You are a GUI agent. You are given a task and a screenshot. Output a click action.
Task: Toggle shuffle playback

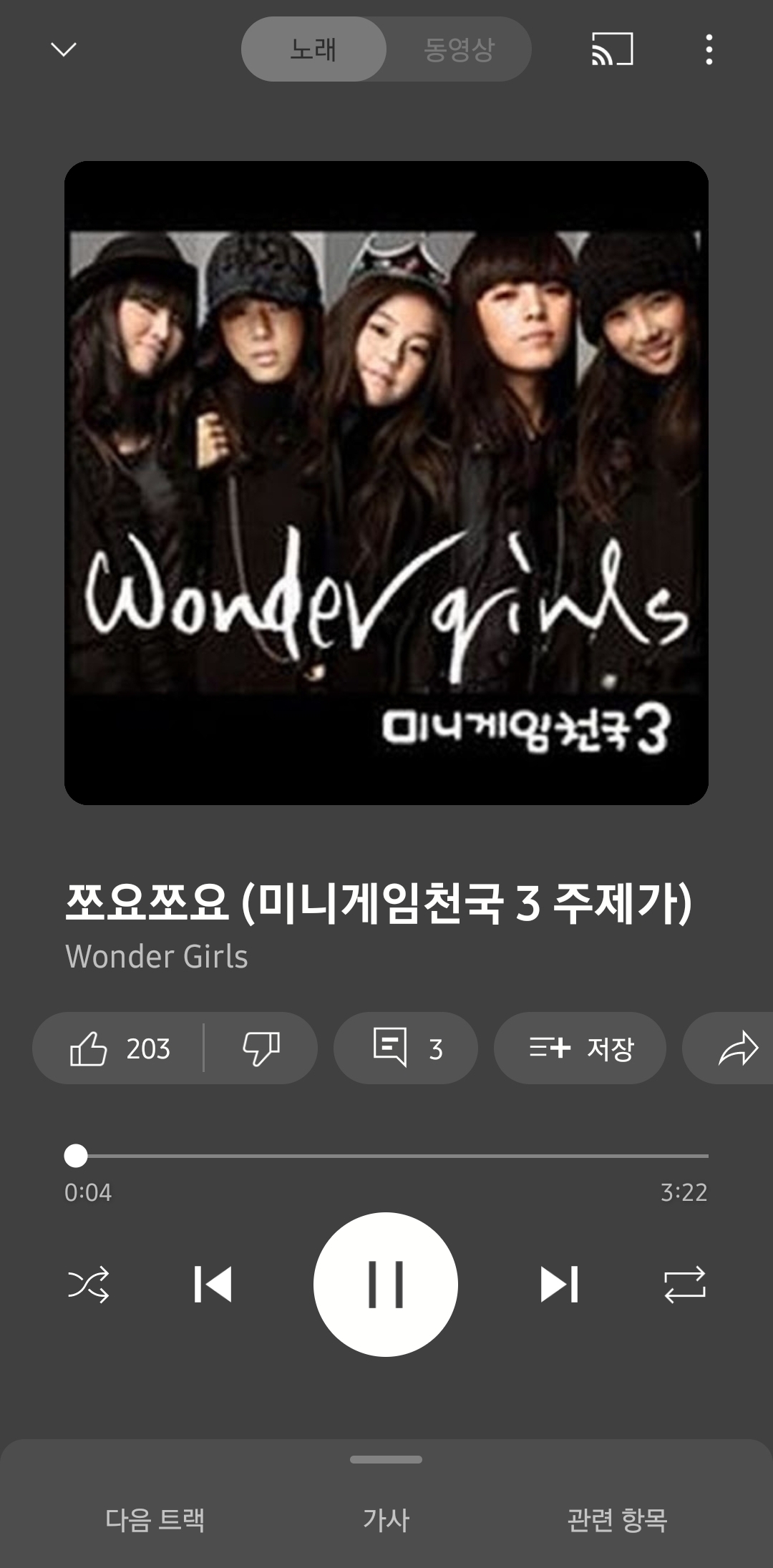click(88, 1284)
